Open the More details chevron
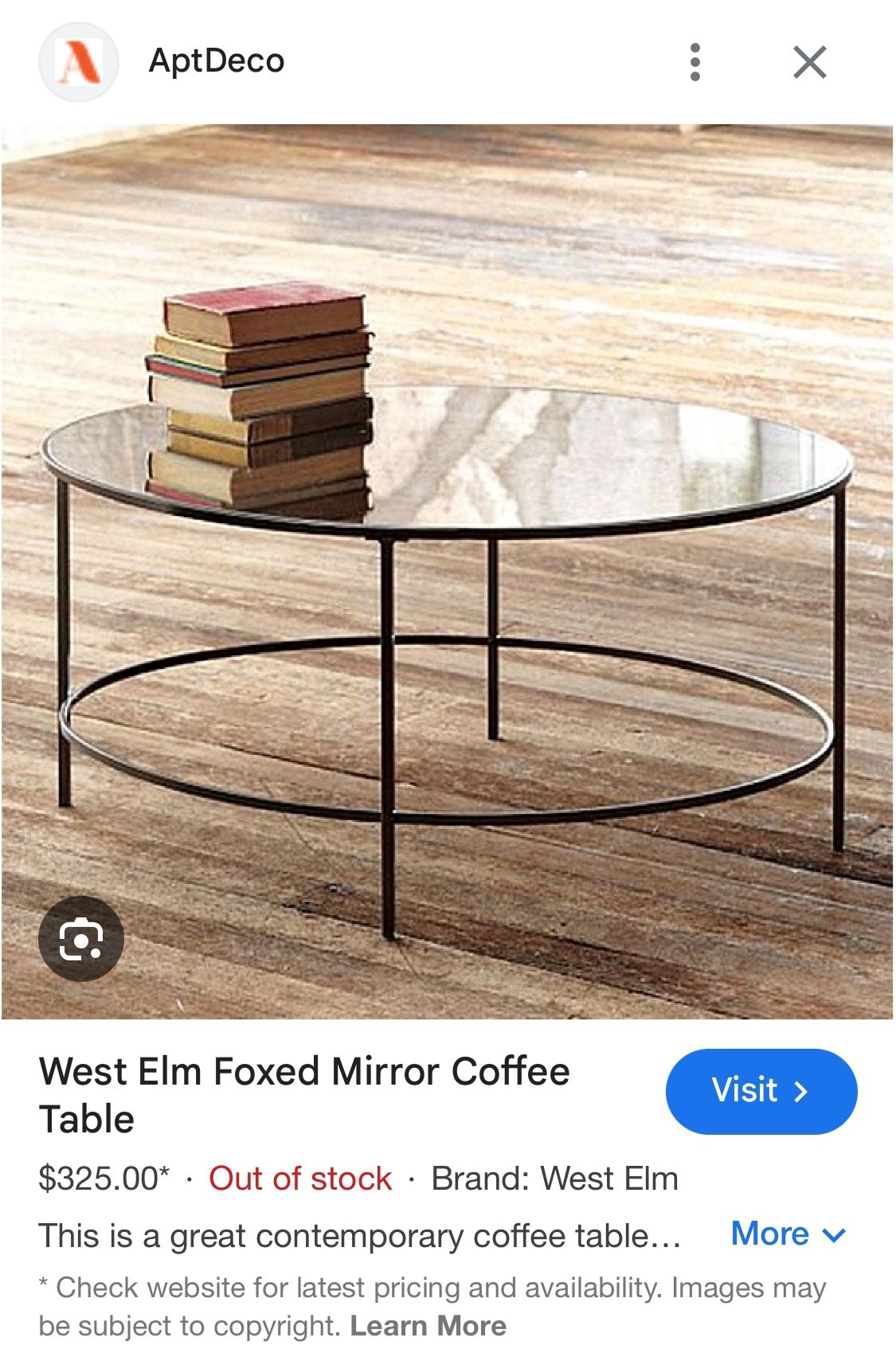 [x=832, y=1236]
